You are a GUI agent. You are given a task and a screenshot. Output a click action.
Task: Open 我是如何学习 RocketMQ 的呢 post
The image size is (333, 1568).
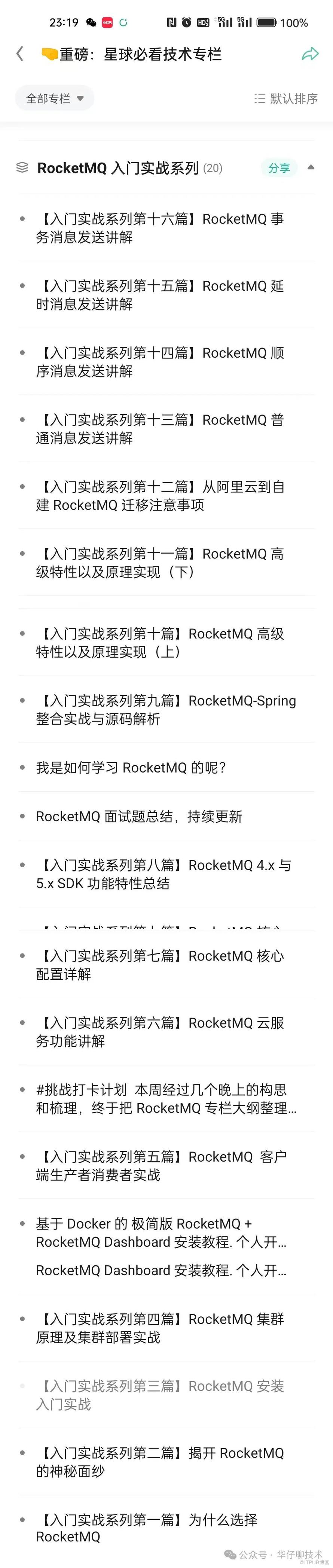[x=131, y=768]
